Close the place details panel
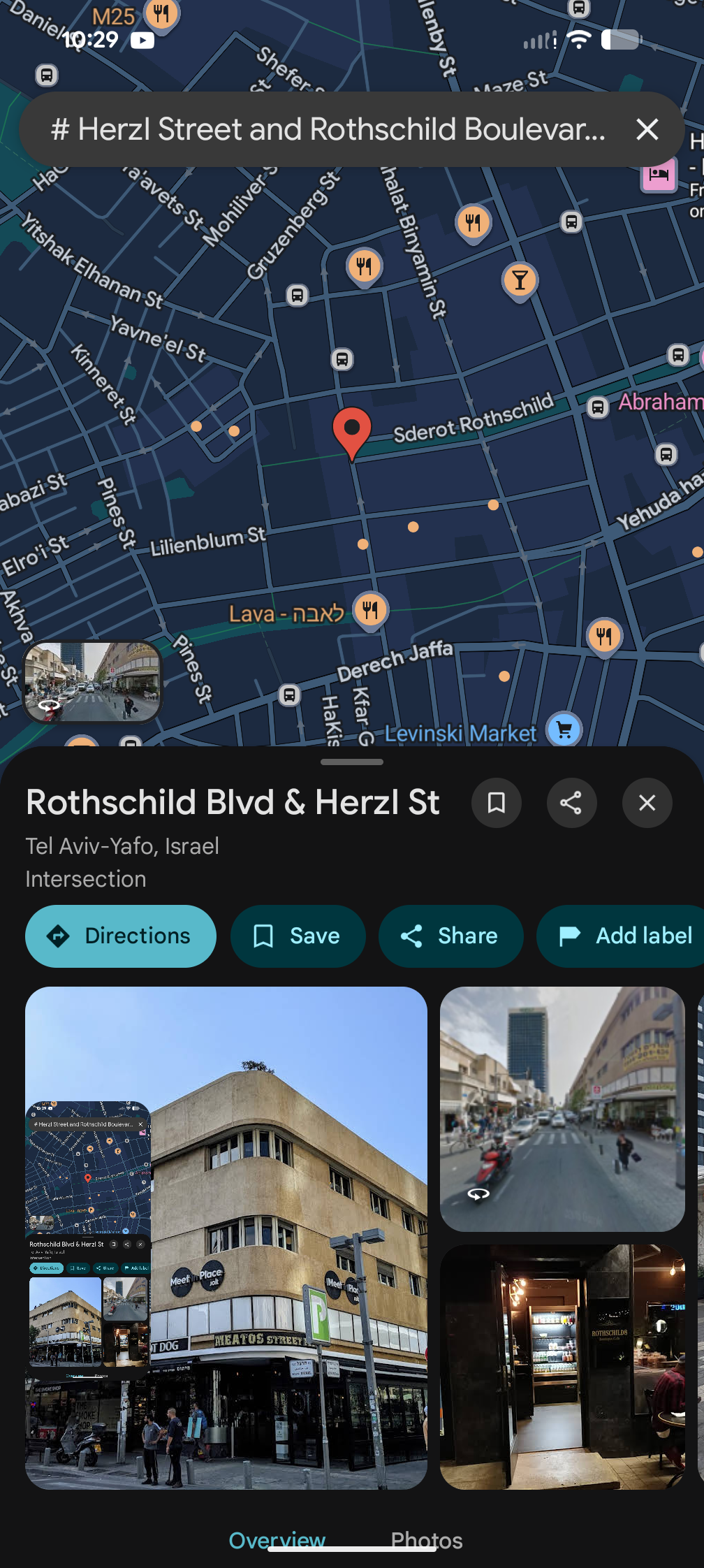 click(647, 803)
